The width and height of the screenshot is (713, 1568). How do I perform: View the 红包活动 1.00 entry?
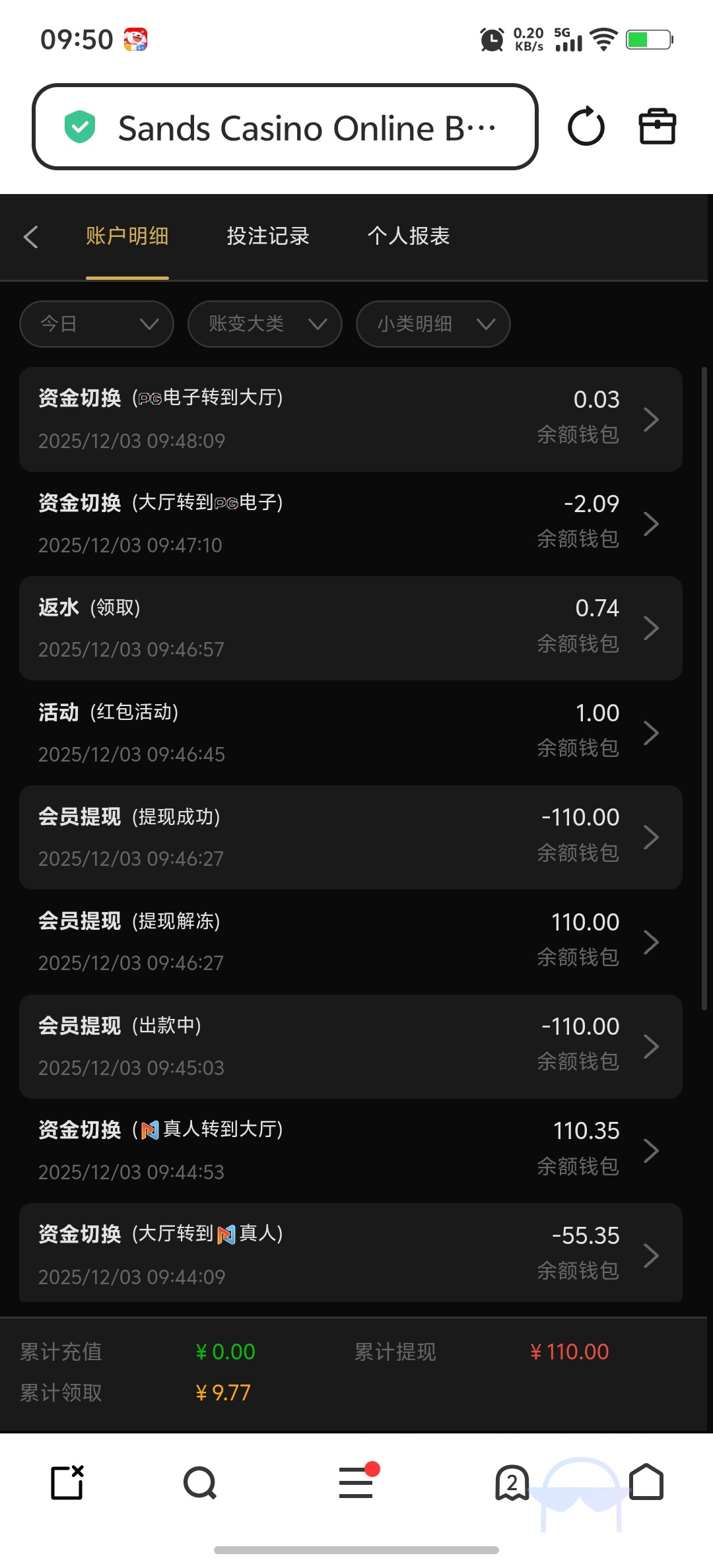coord(351,733)
